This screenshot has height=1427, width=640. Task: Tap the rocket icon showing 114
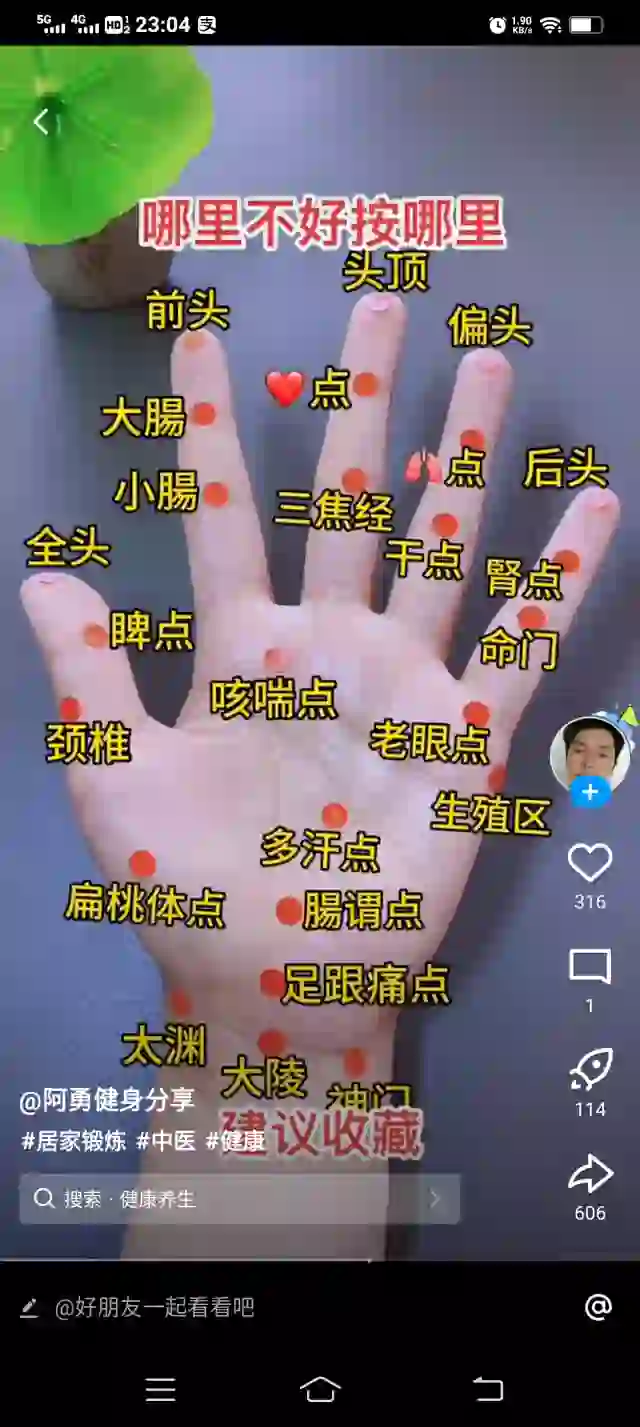pos(590,1071)
